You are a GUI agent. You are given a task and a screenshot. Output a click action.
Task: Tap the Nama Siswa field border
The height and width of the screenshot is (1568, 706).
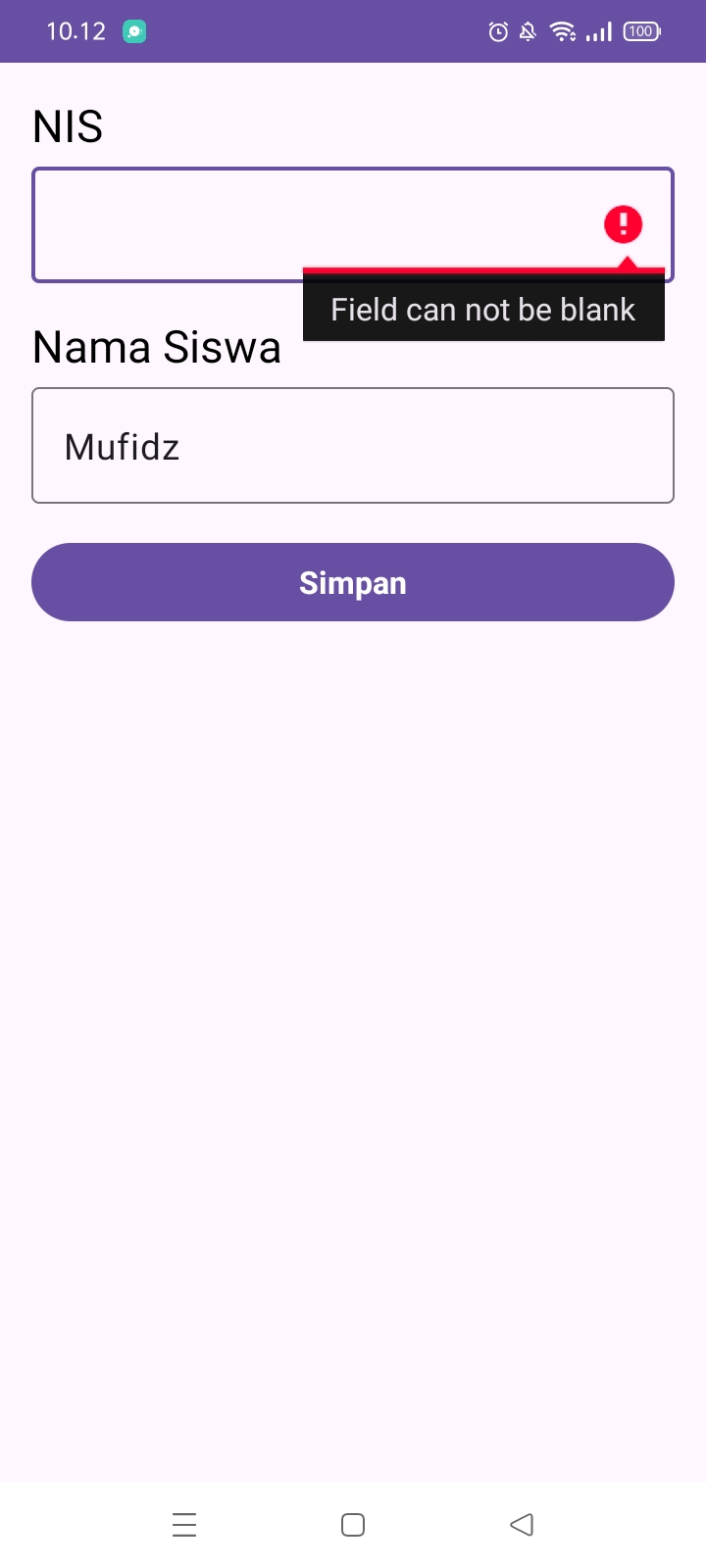(353, 390)
